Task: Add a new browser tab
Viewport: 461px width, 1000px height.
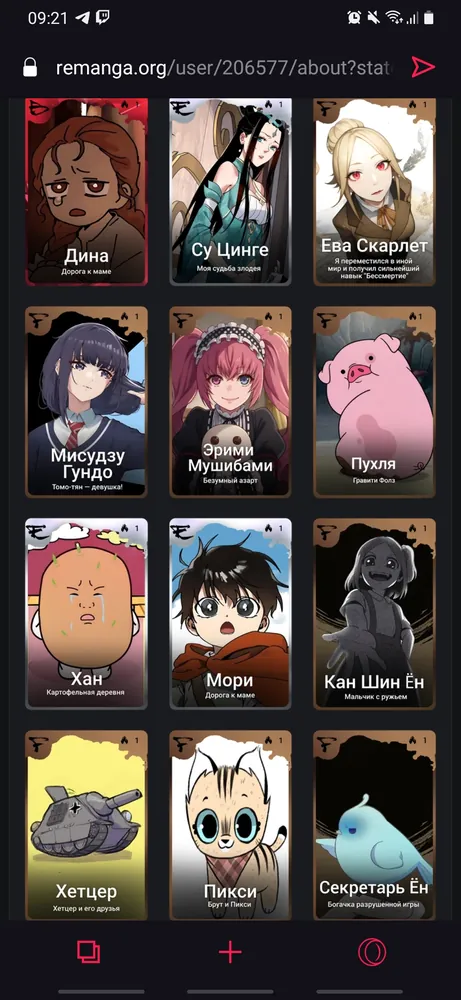Action: point(230,952)
